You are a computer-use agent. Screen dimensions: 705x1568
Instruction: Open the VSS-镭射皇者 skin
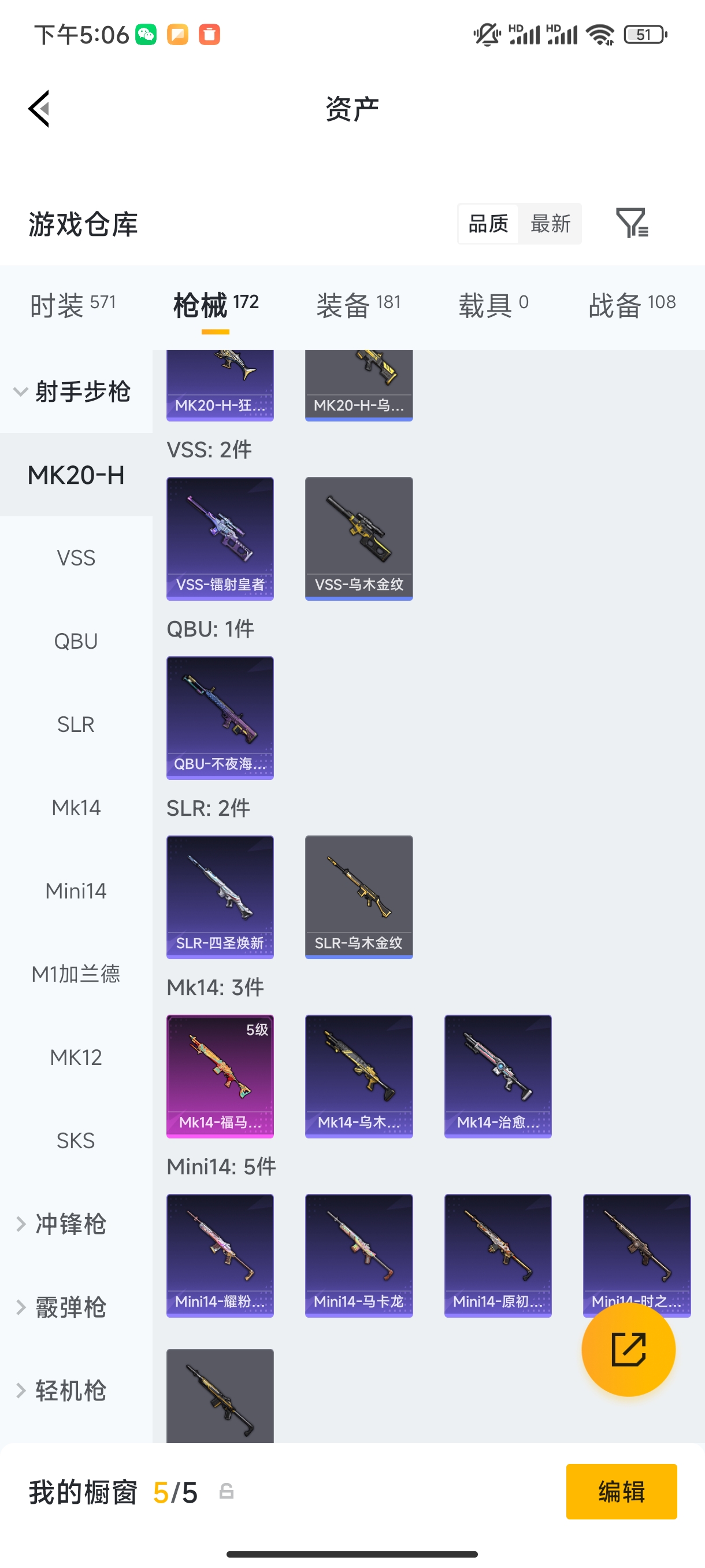220,539
